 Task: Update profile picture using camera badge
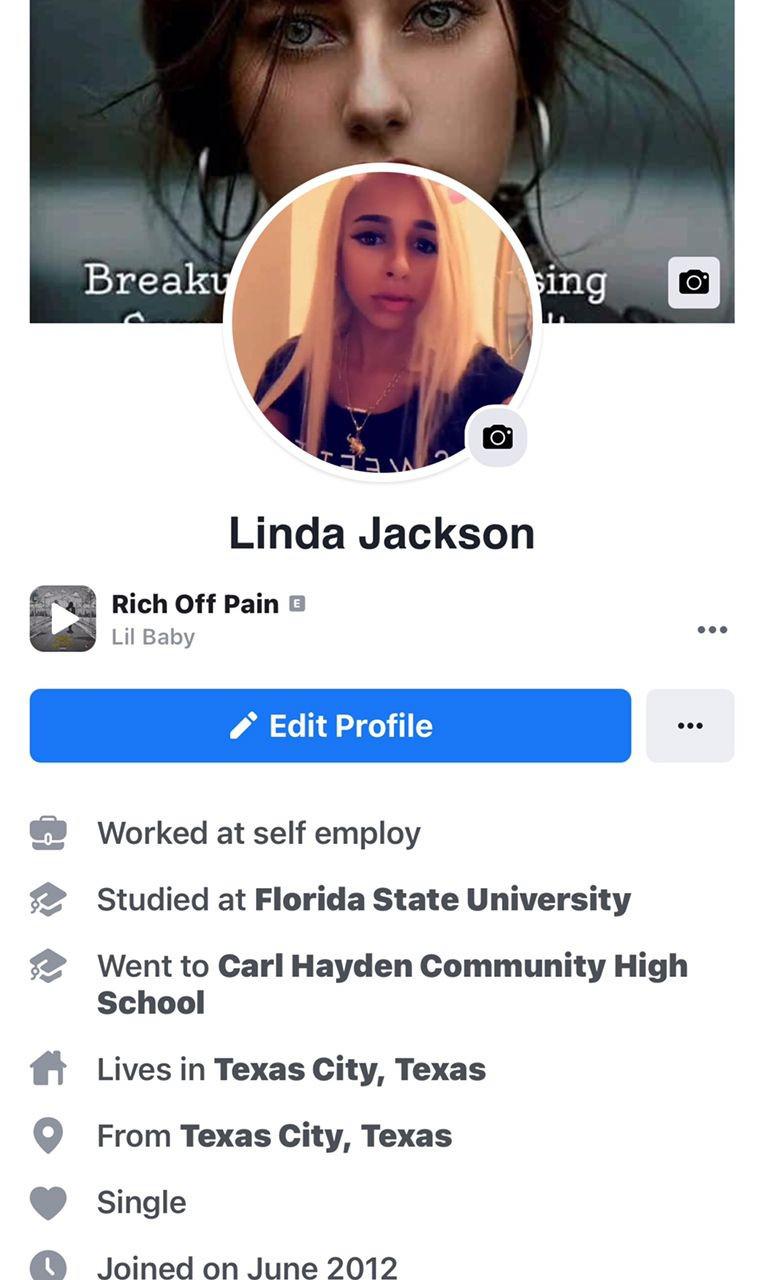[x=497, y=437]
